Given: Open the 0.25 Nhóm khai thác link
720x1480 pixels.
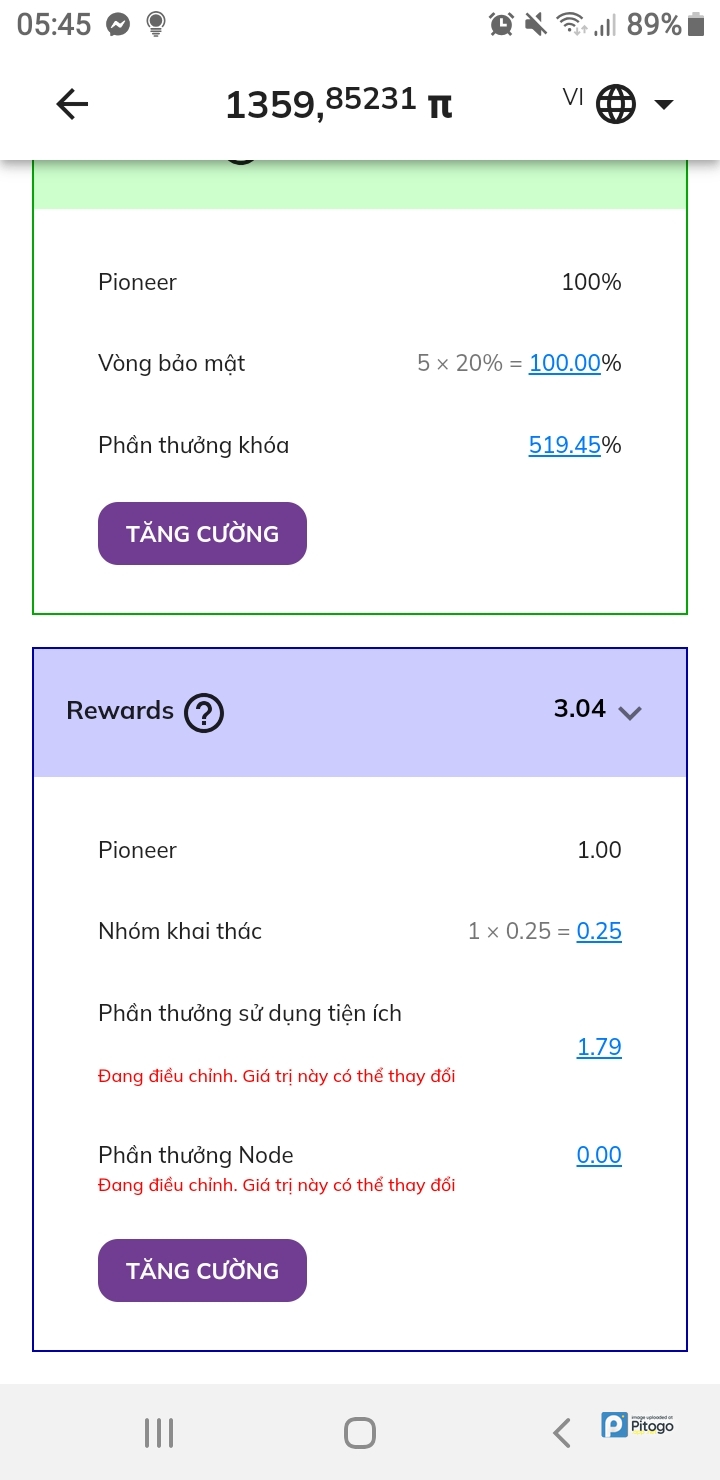Looking at the screenshot, I should [x=599, y=931].
